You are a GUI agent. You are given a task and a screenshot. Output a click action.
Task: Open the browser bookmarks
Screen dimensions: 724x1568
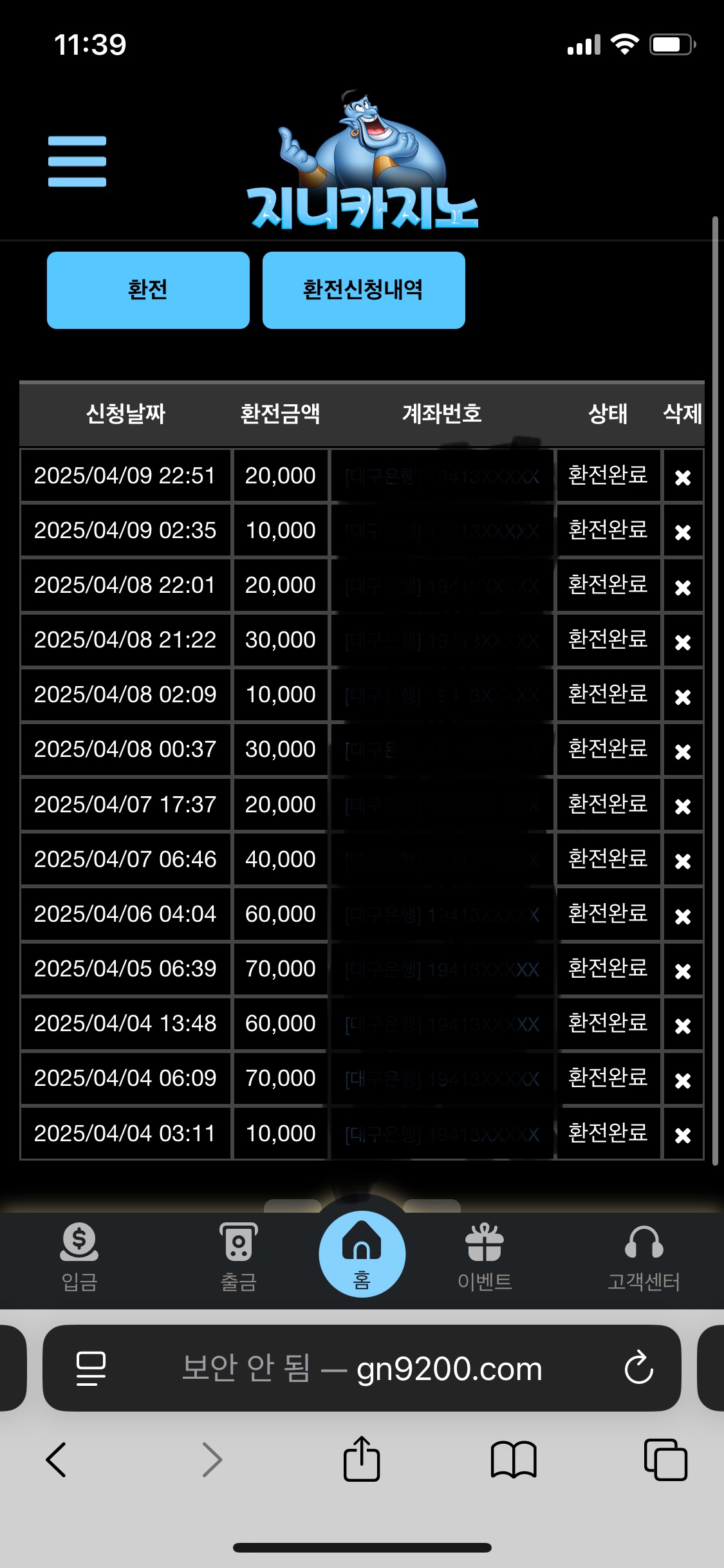[x=513, y=1459]
